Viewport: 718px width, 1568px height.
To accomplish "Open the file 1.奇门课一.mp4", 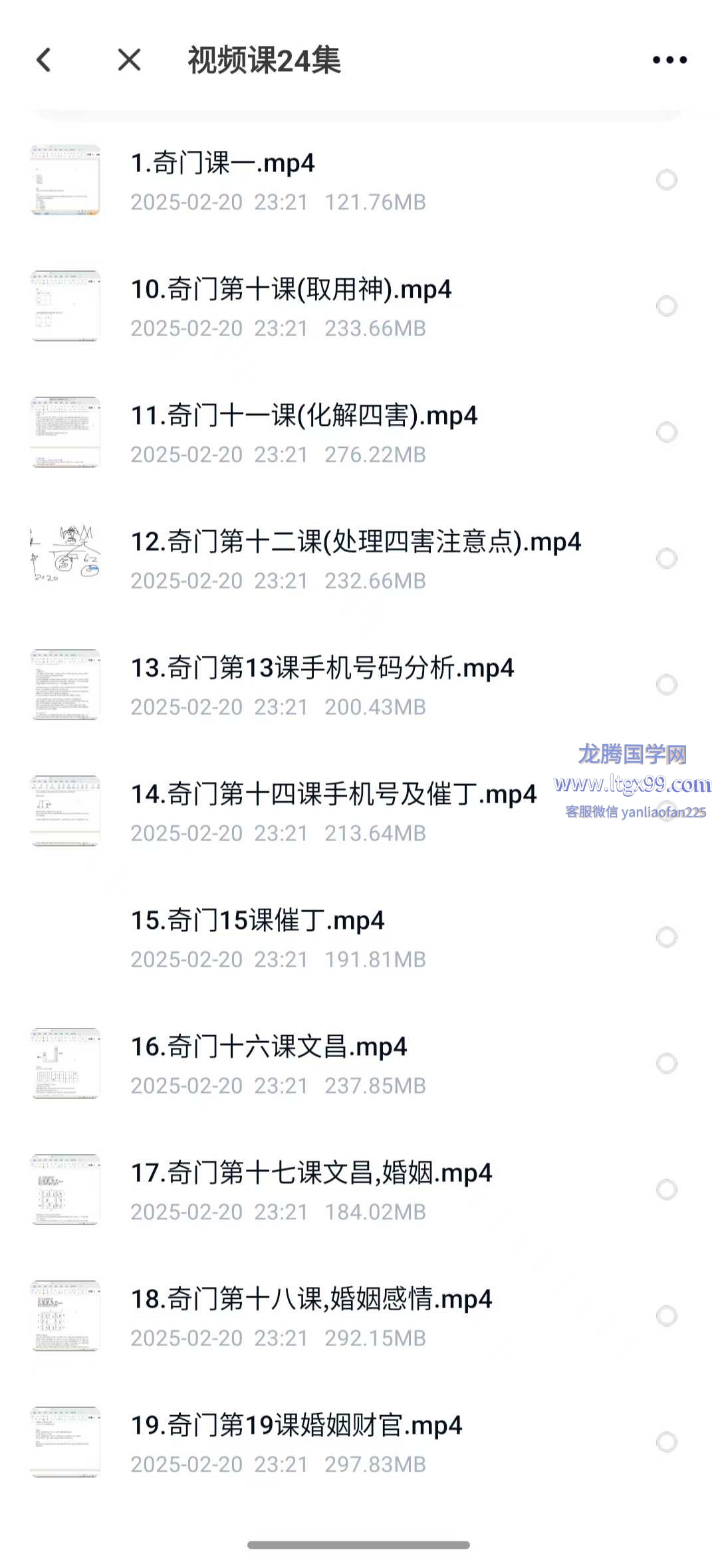I will [x=222, y=163].
